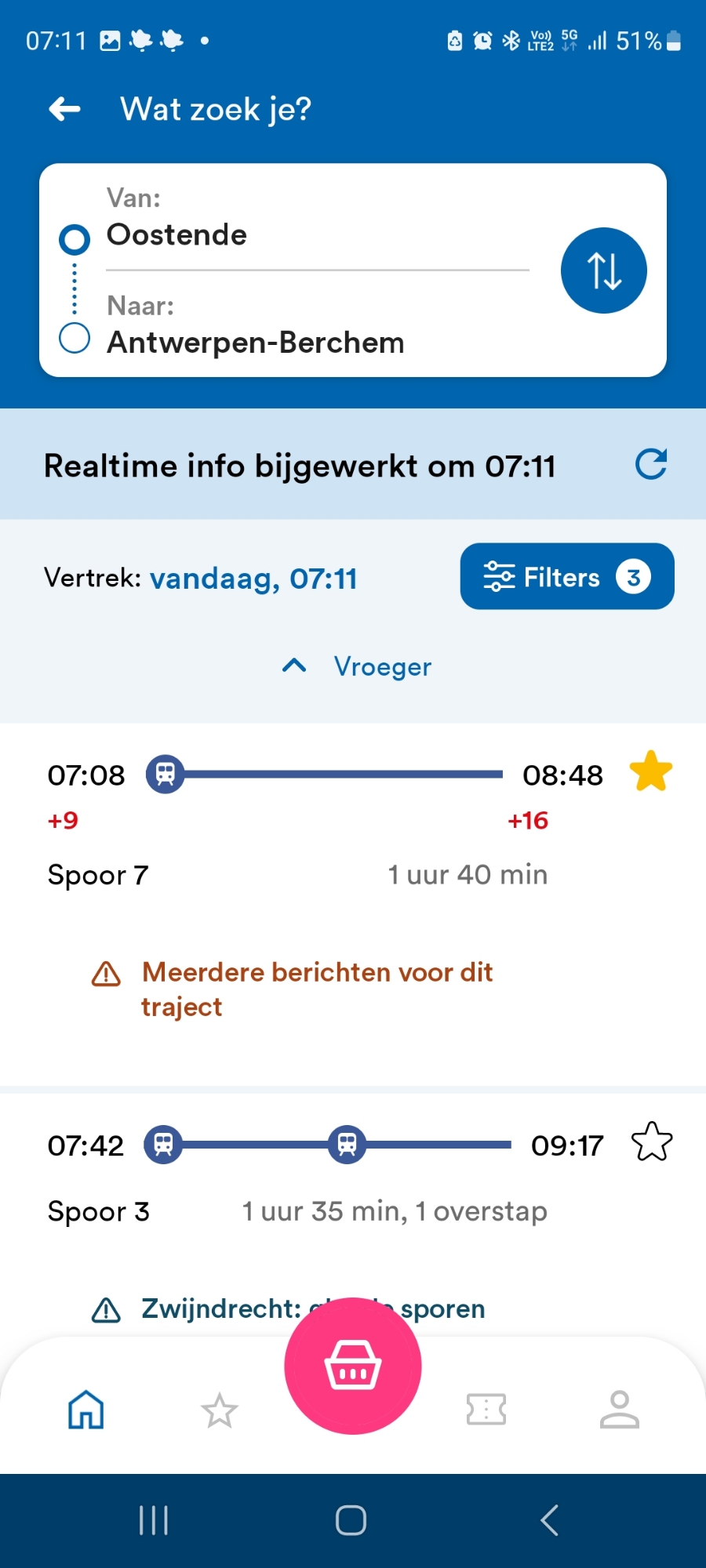Go back using the header arrow
This screenshot has height=1568, width=706.
[65, 110]
